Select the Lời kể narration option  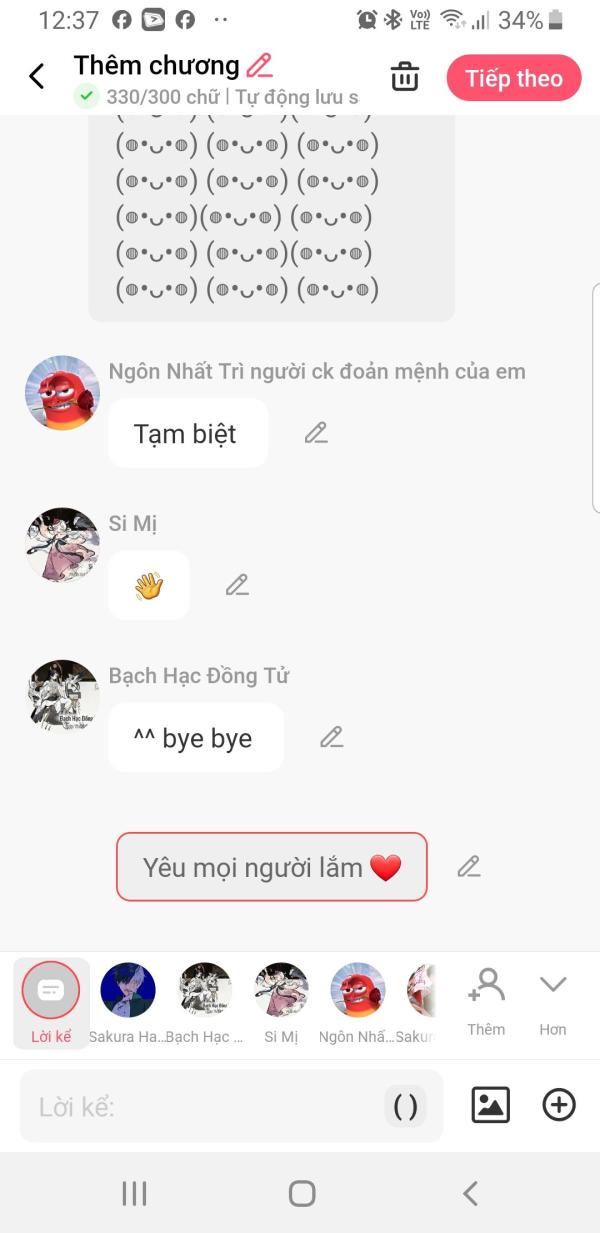pos(51,1003)
